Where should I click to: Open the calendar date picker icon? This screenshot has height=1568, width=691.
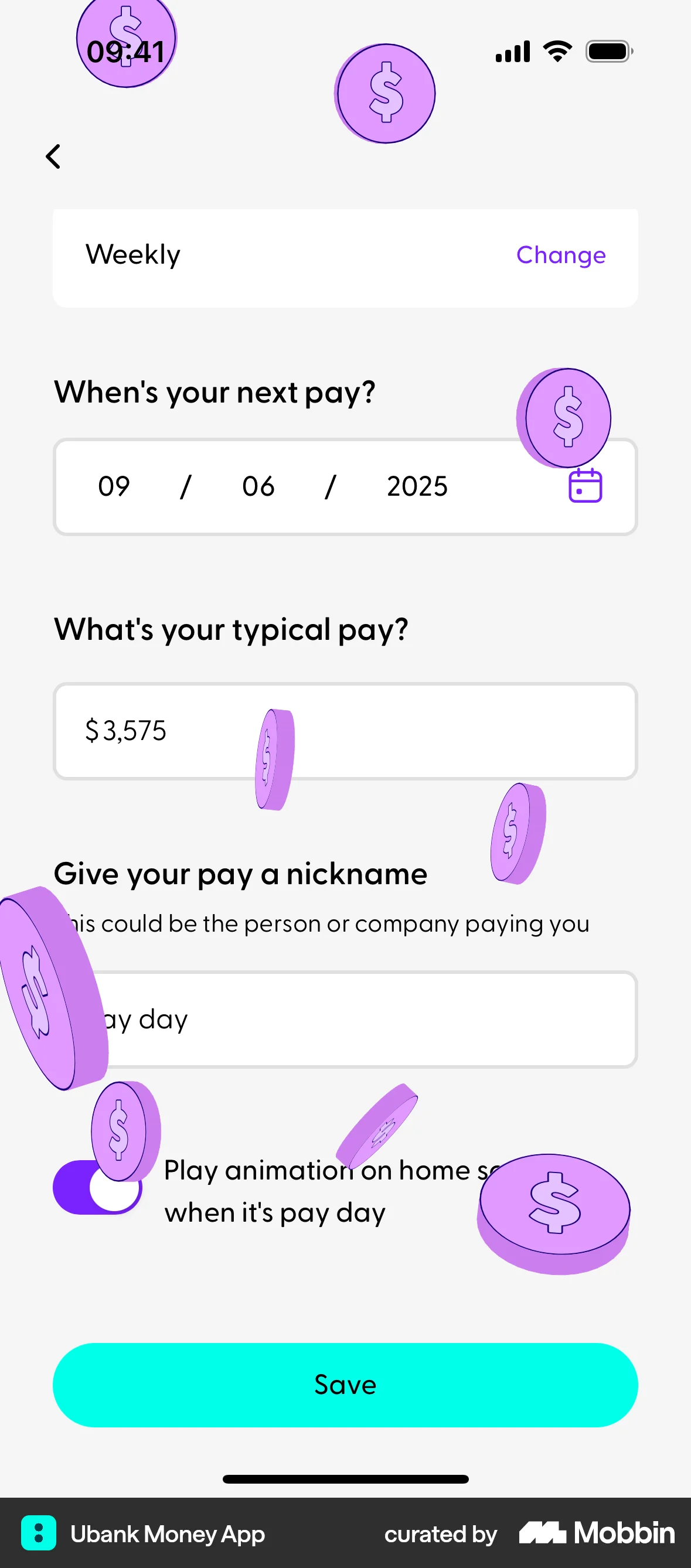click(585, 486)
